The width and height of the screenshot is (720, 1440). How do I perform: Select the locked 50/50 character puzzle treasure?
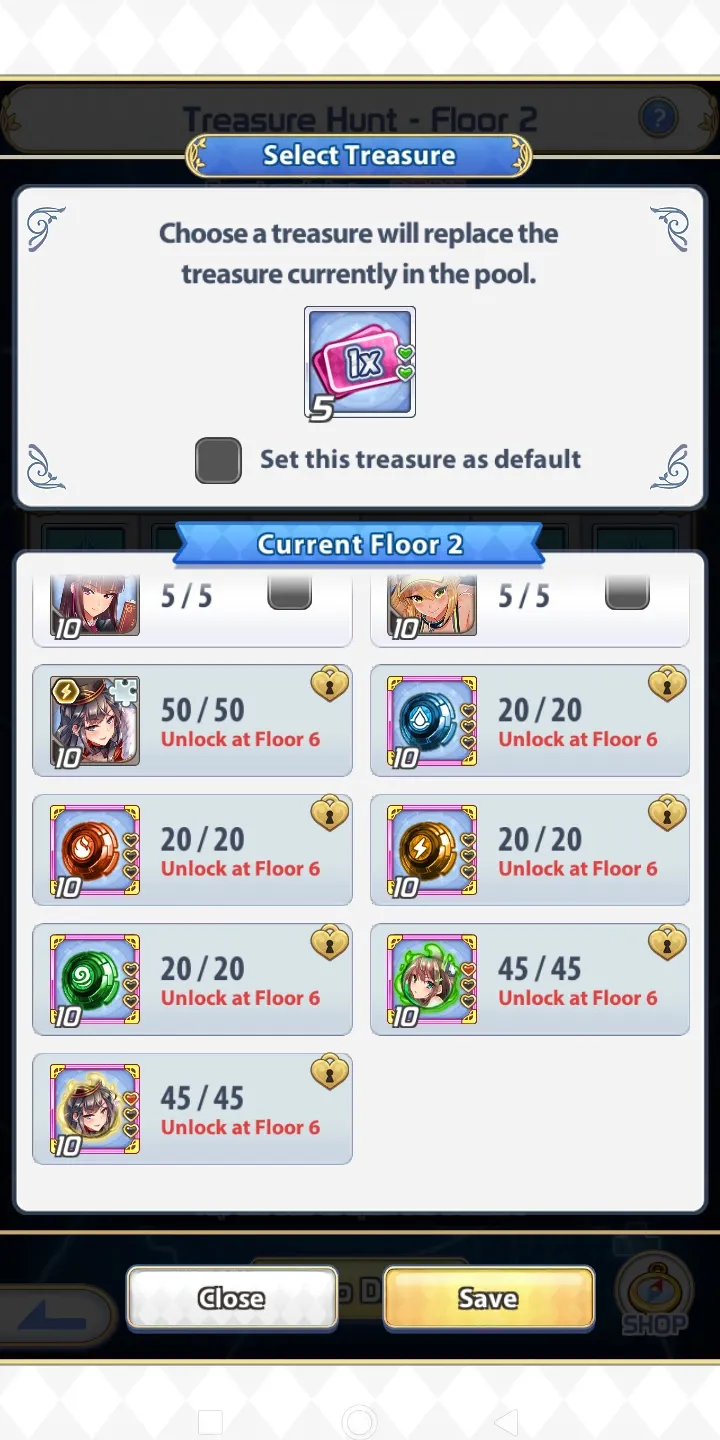click(x=192, y=721)
